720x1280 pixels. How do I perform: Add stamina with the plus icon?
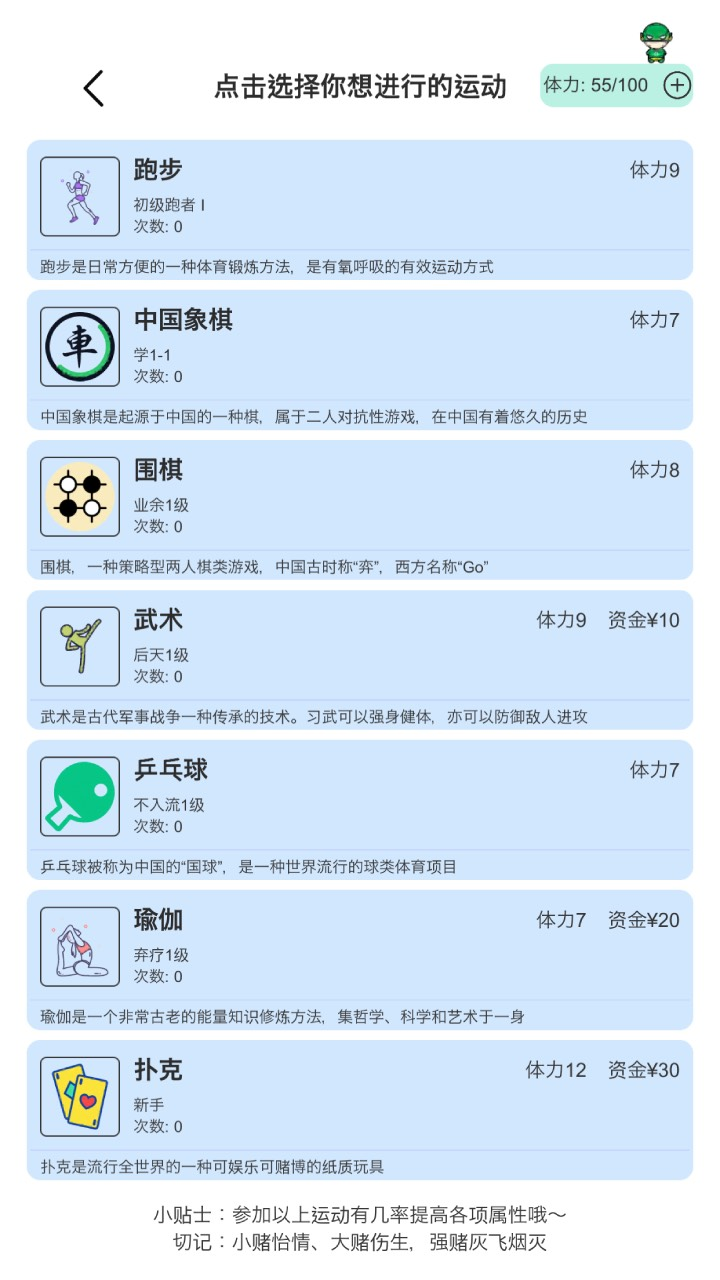point(677,86)
